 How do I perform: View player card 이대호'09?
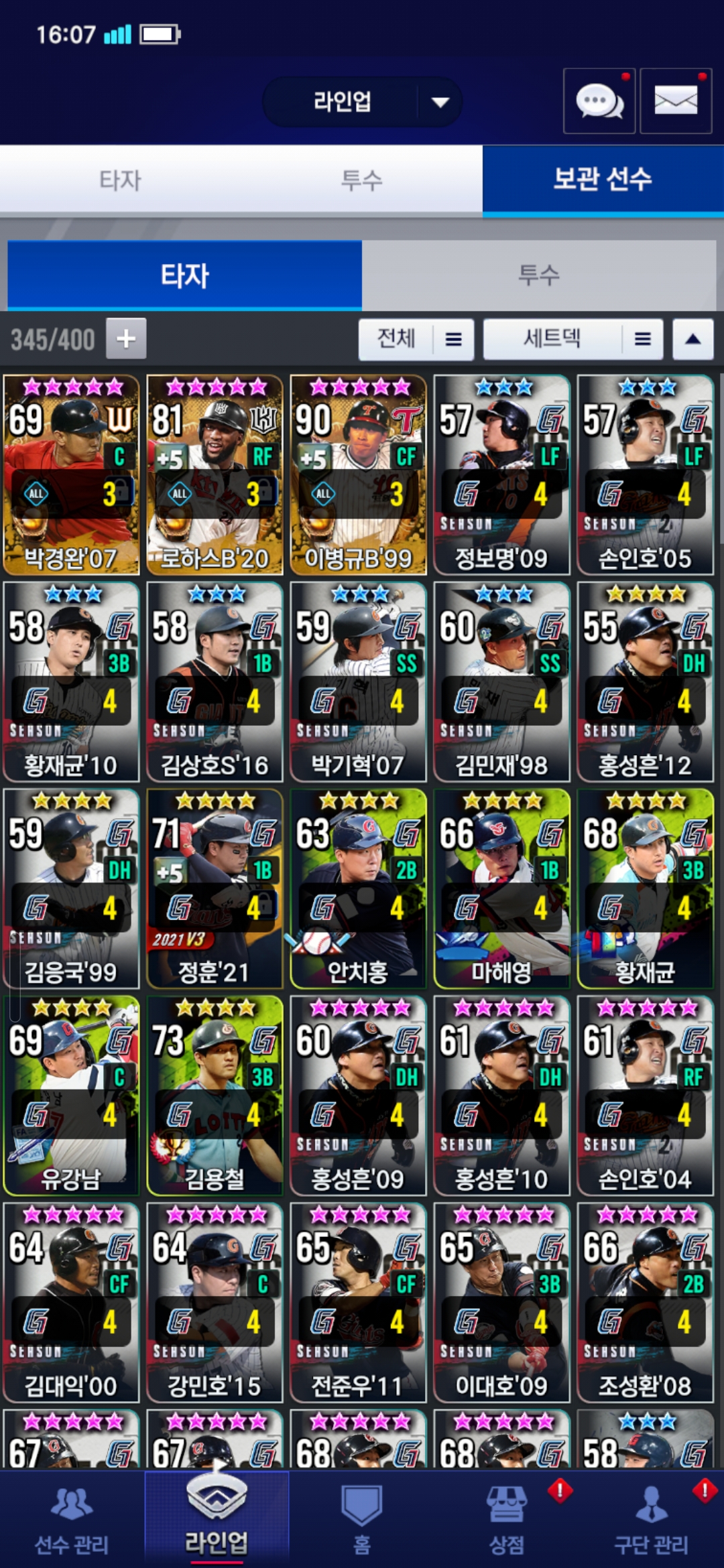coord(501,1303)
